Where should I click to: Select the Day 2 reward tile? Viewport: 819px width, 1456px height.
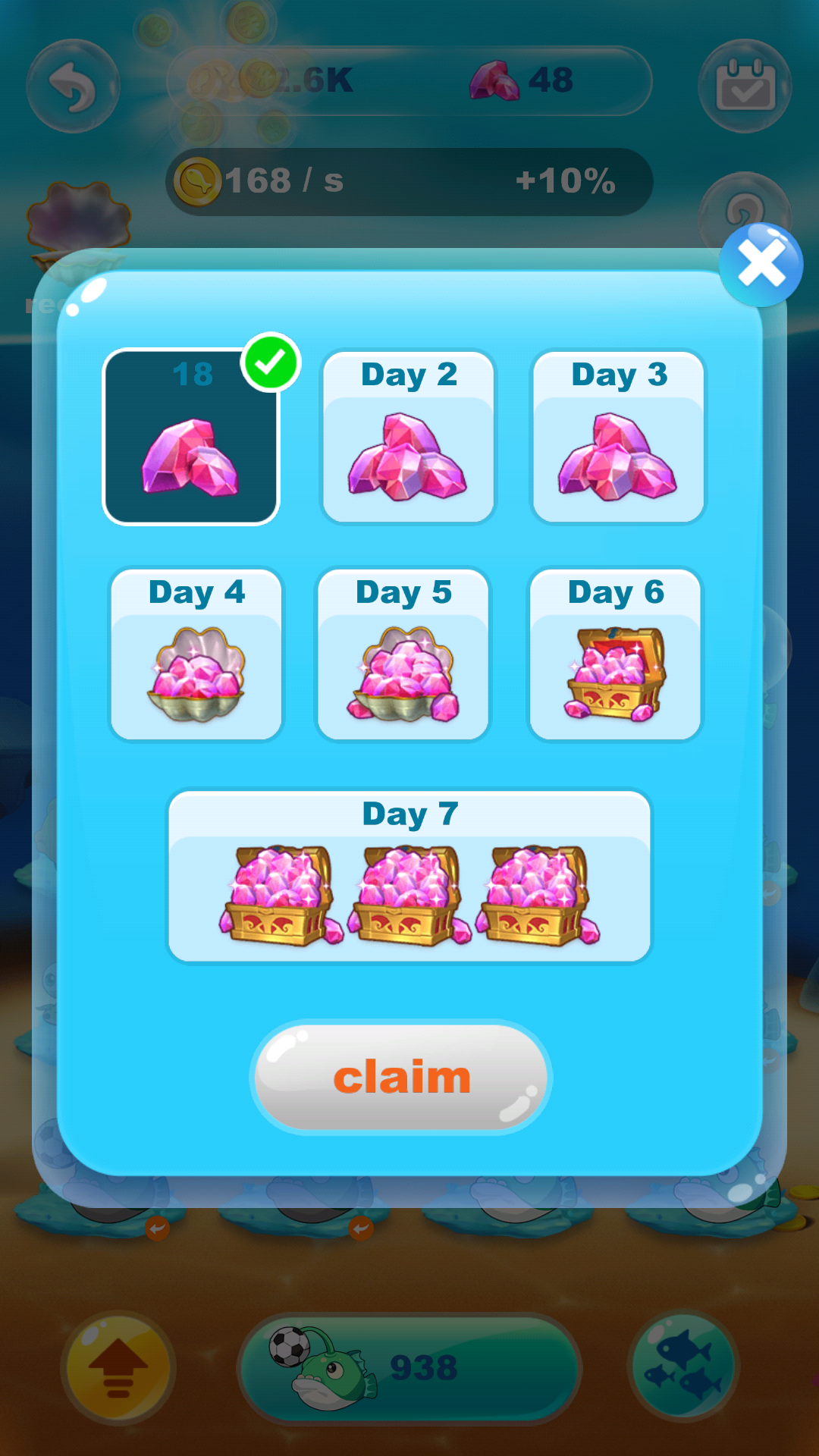click(x=409, y=437)
